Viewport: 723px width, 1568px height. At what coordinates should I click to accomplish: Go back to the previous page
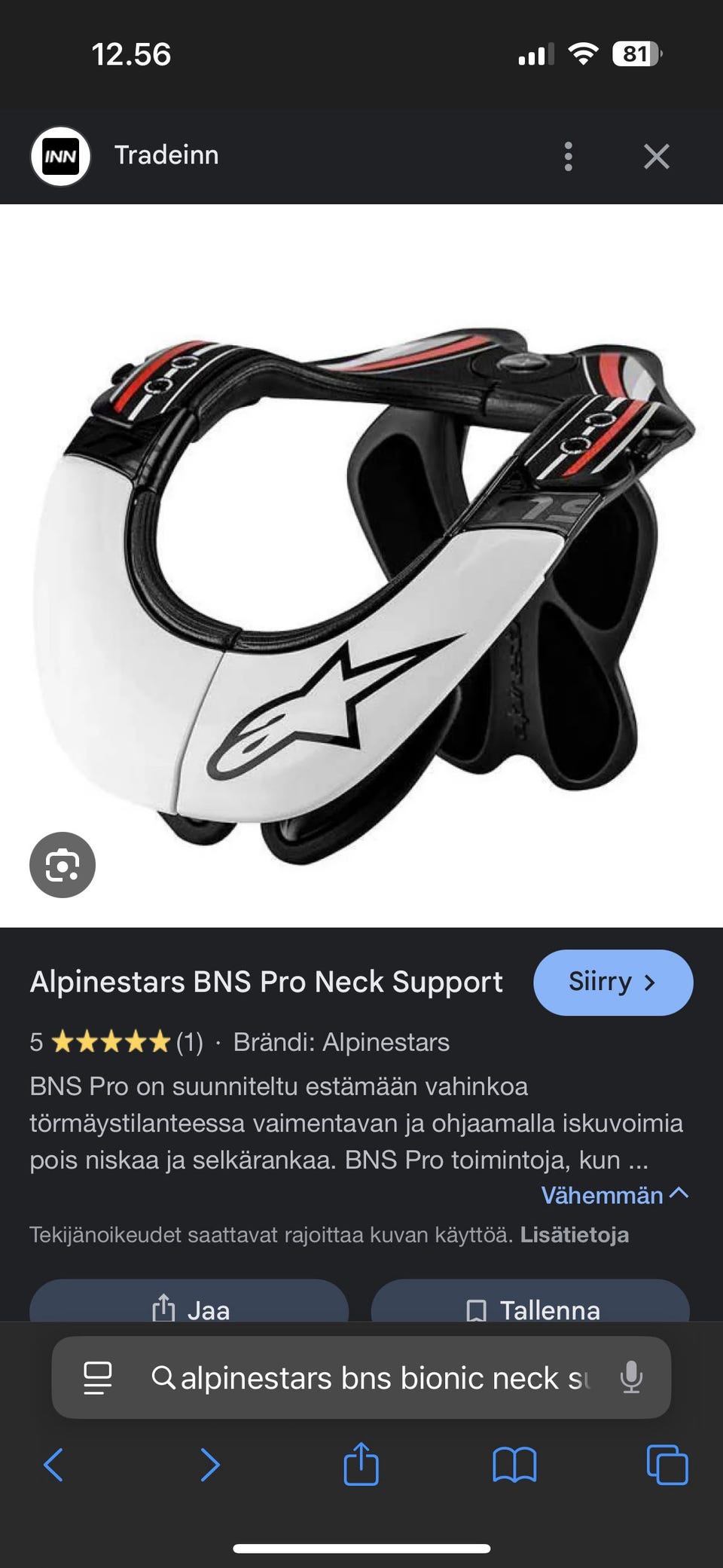(x=53, y=1465)
